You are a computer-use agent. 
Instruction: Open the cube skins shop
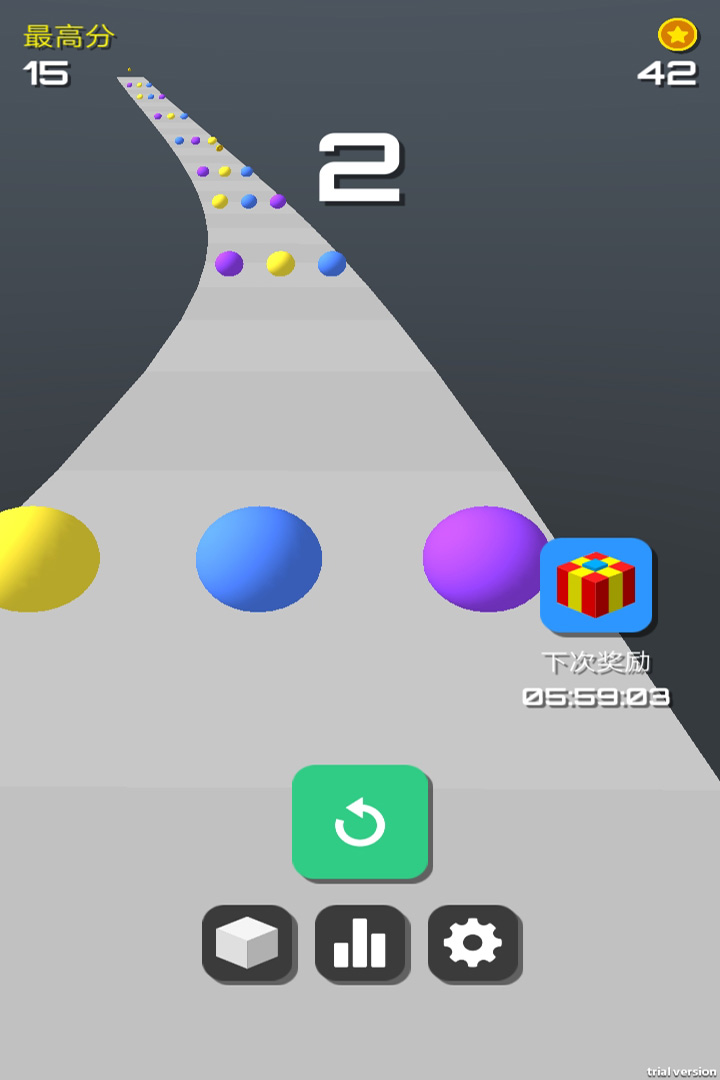pos(247,942)
